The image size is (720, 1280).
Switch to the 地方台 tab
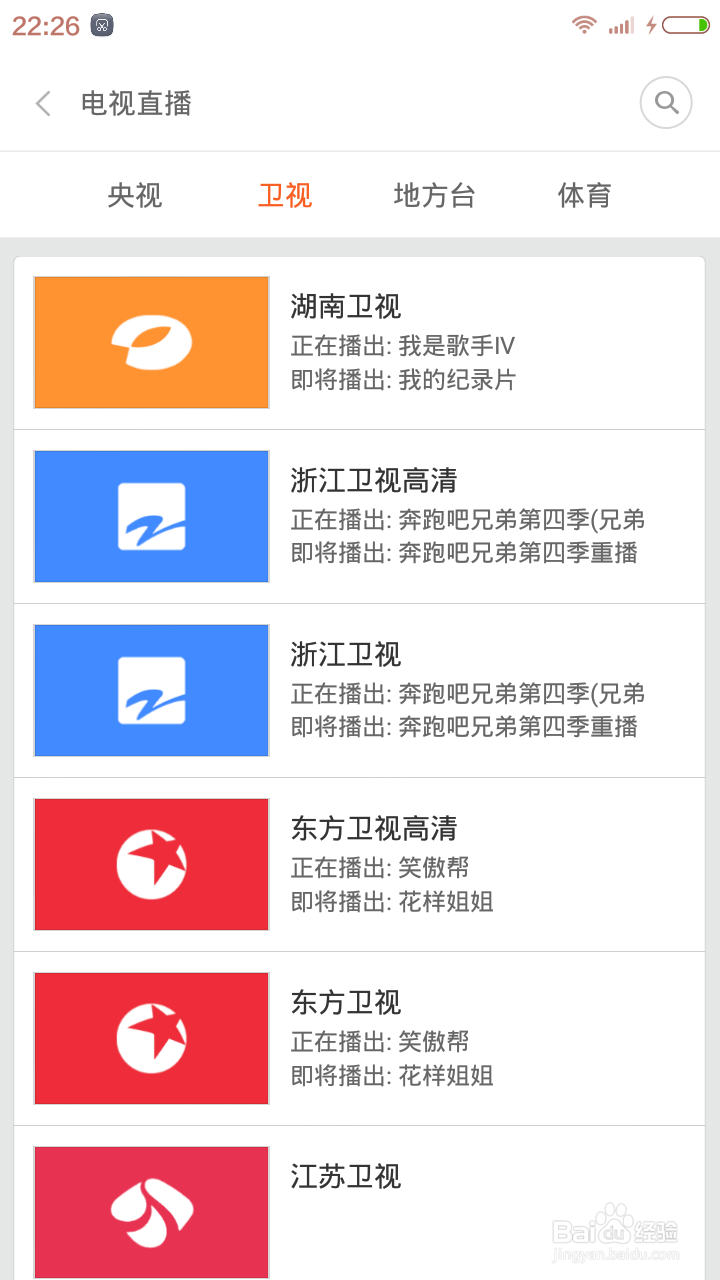pyautogui.click(x=434, y=195)
